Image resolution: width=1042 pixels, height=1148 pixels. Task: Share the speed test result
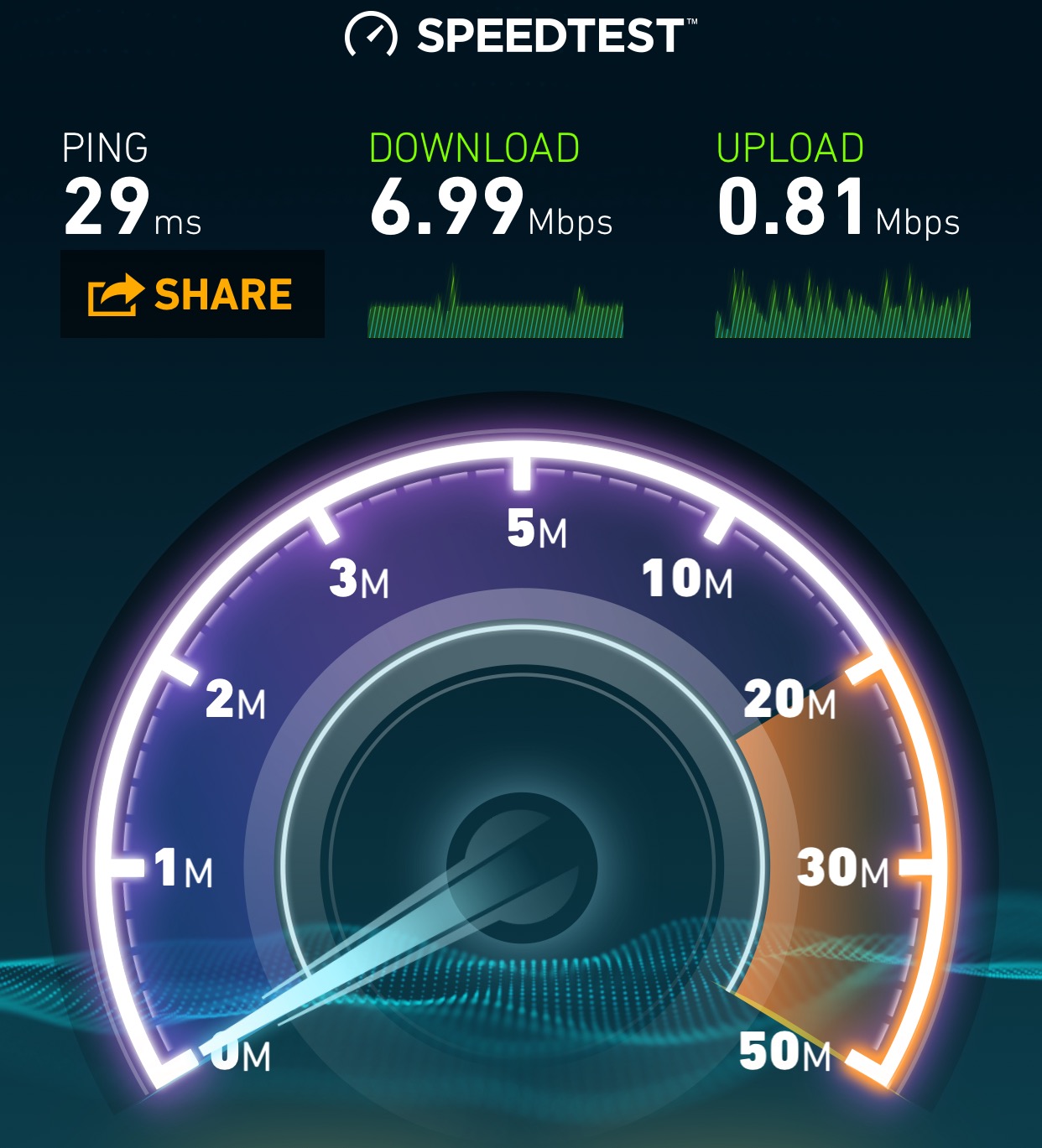192,294
